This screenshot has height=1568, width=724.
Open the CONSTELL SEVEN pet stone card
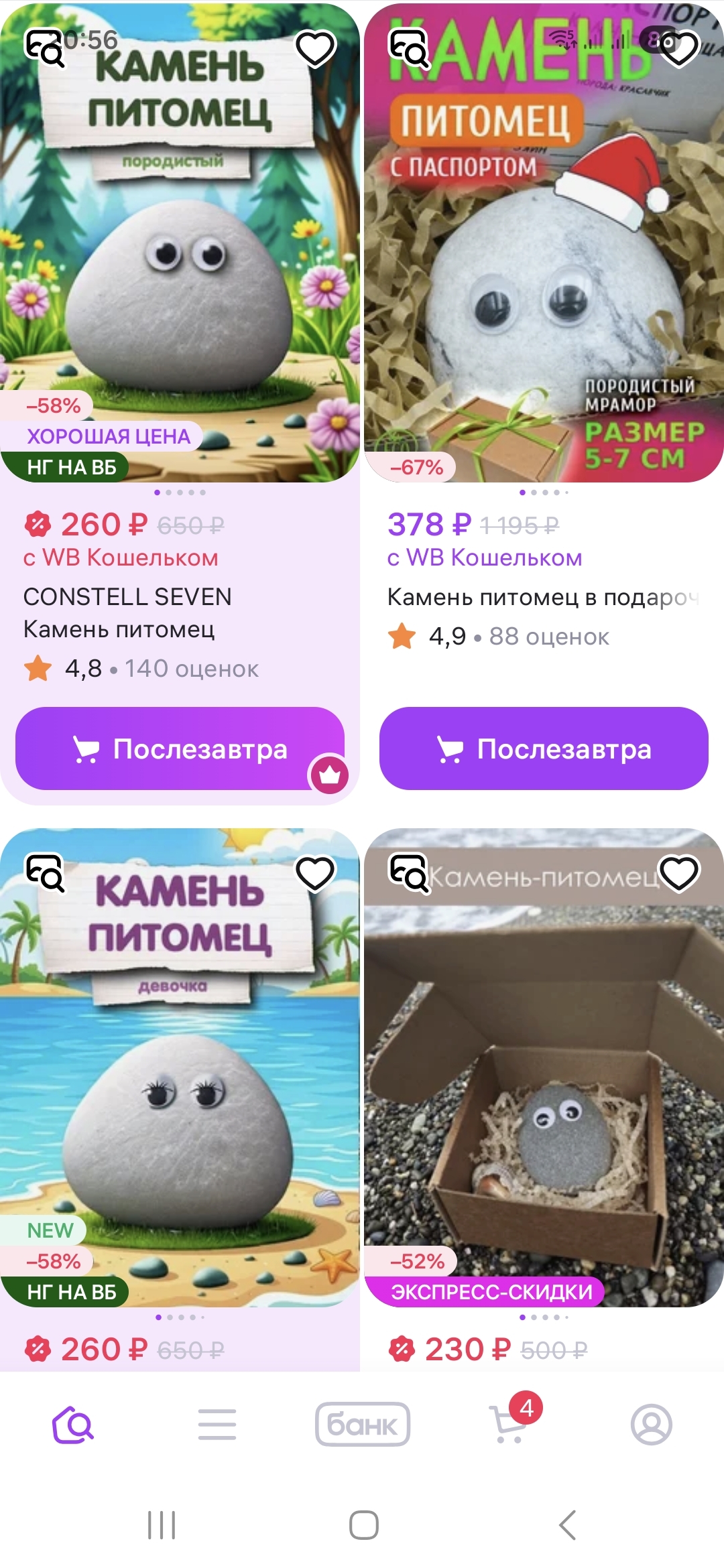coord(180,268)
